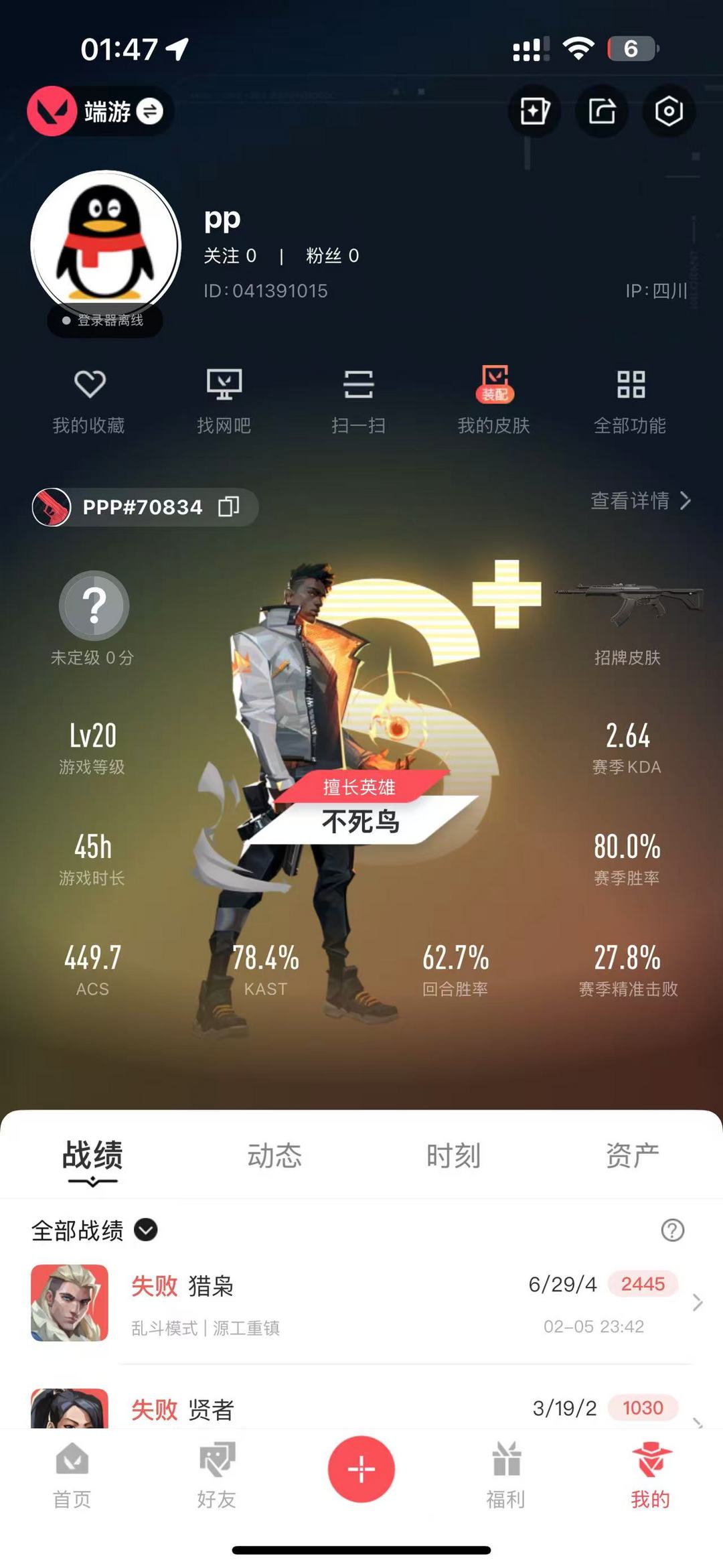Switch game mode via 端游 toggle
The height and width of the screenshot is (1568, 723).
[100, 111]
